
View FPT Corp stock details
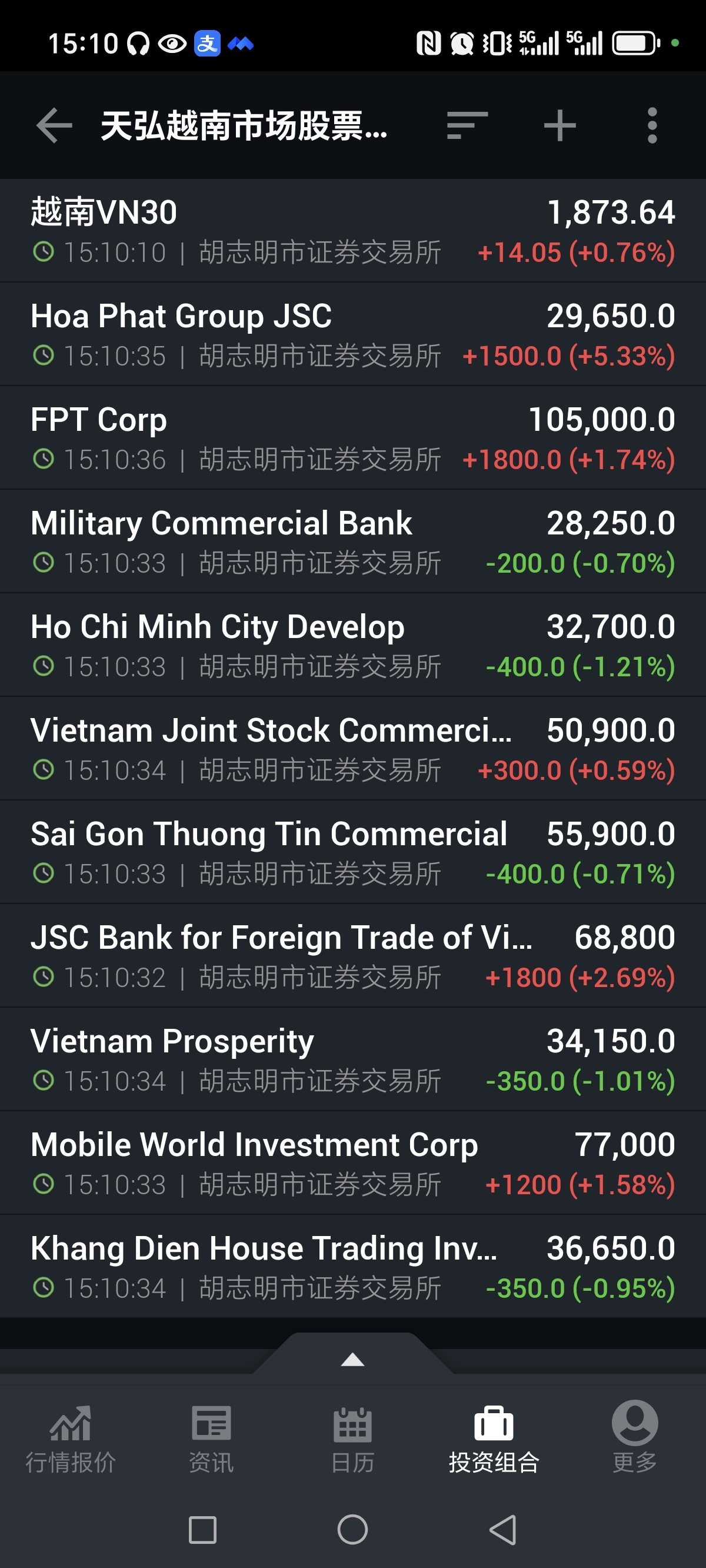[353, 438]
